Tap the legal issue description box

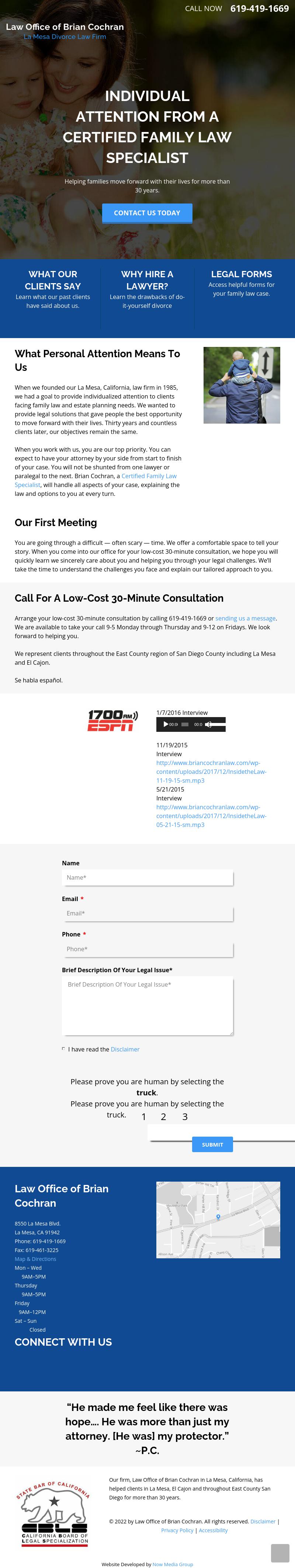tap(147, 1005)
